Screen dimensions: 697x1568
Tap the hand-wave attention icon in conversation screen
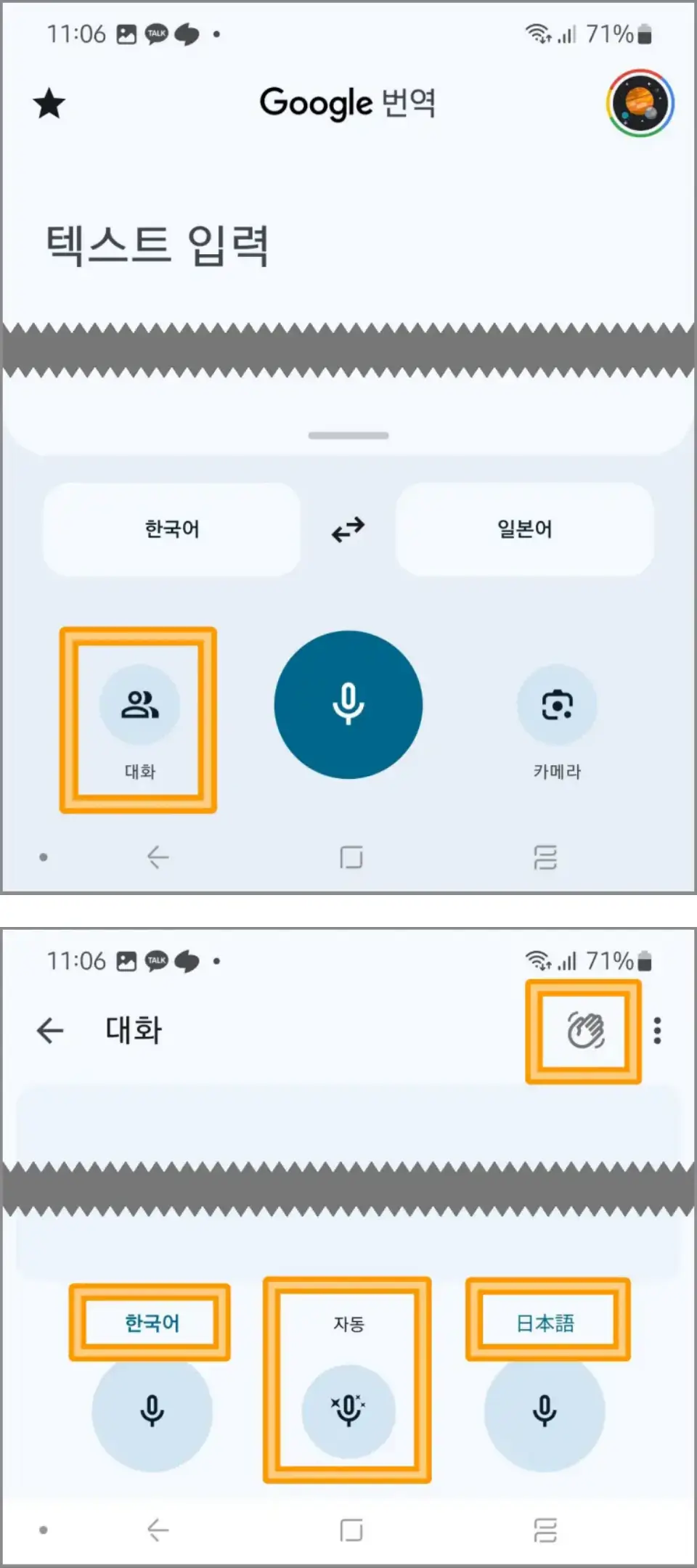[x=584, y=1031]
